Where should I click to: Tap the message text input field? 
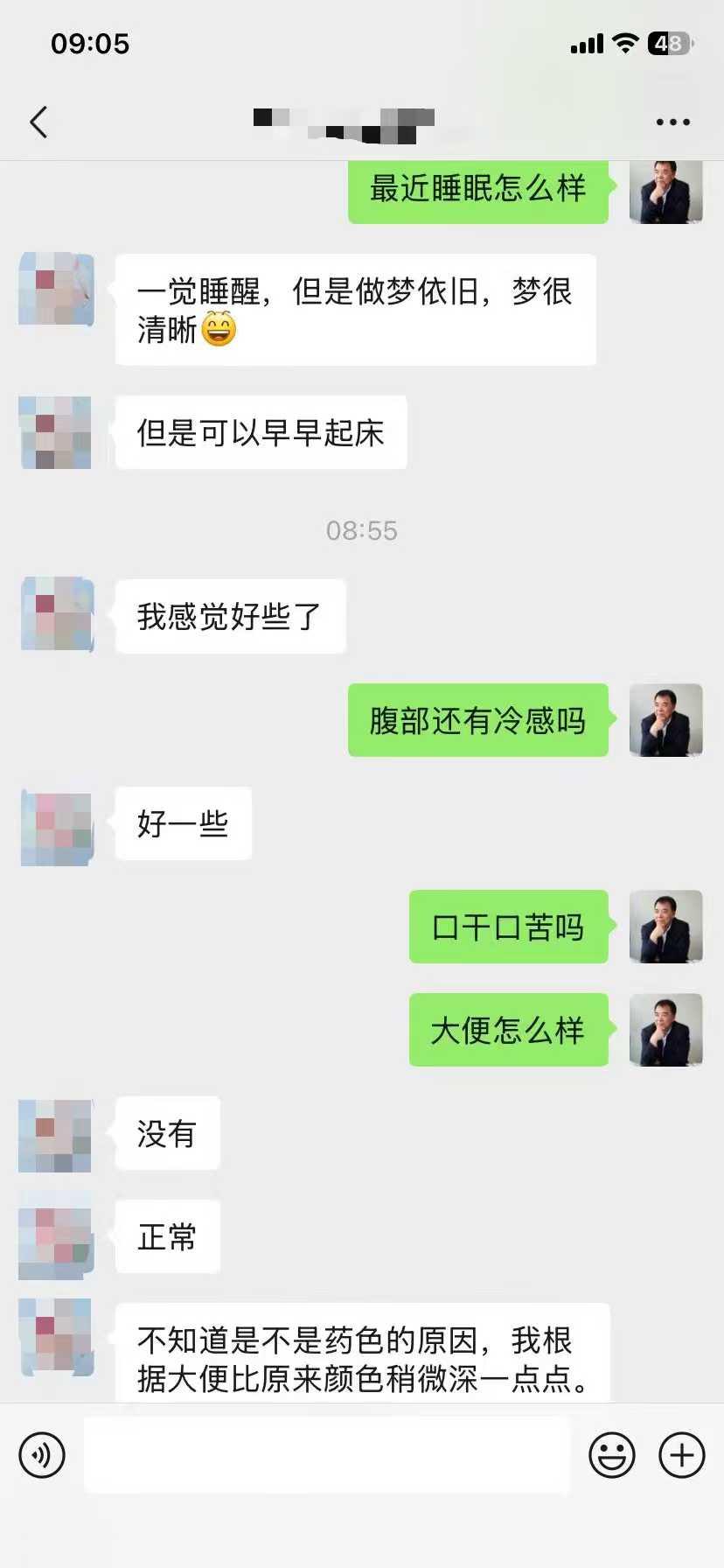click(x=327, y=1454)
